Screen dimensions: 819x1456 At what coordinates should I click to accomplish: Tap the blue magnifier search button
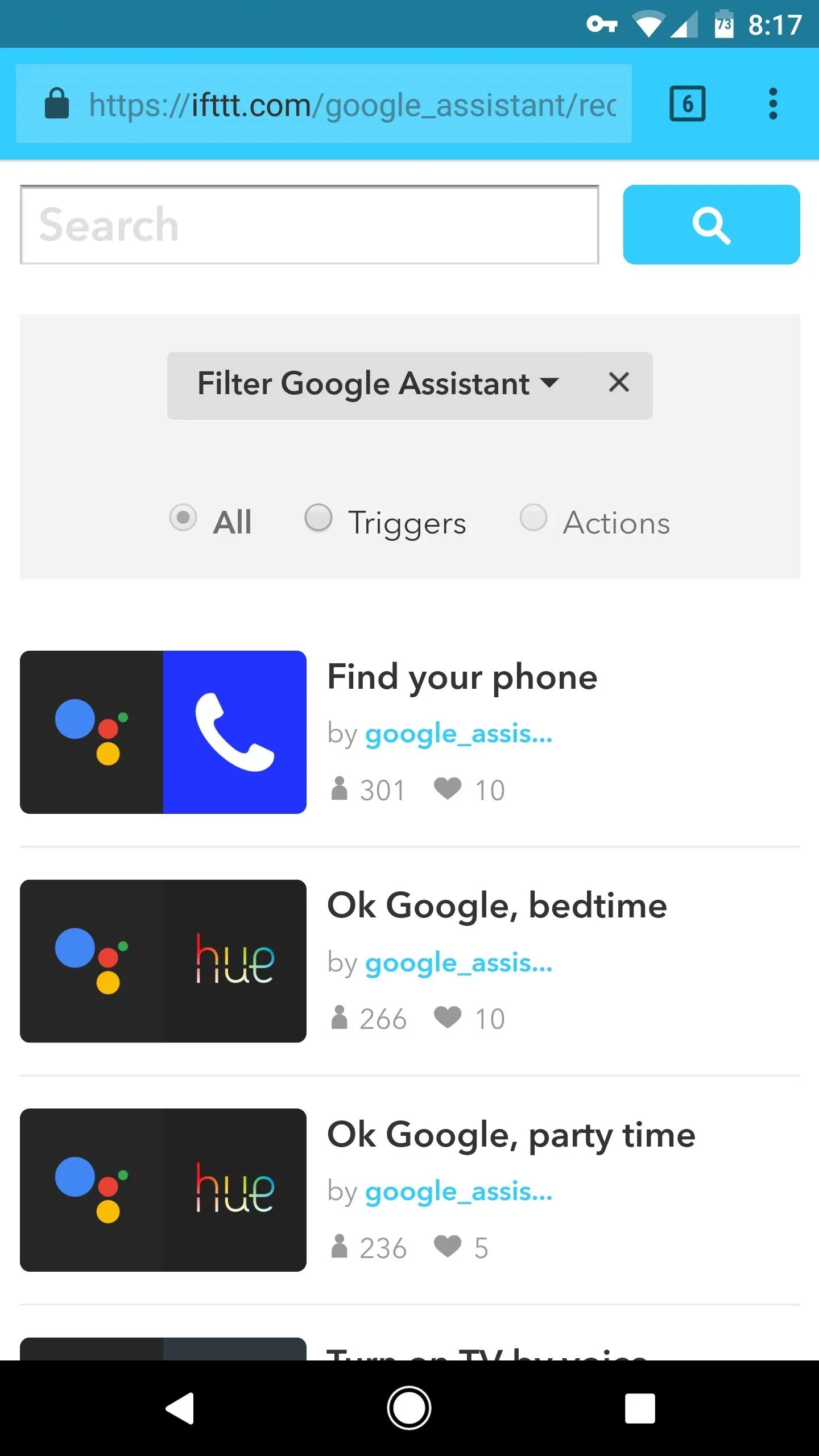[x=712, y=225]
